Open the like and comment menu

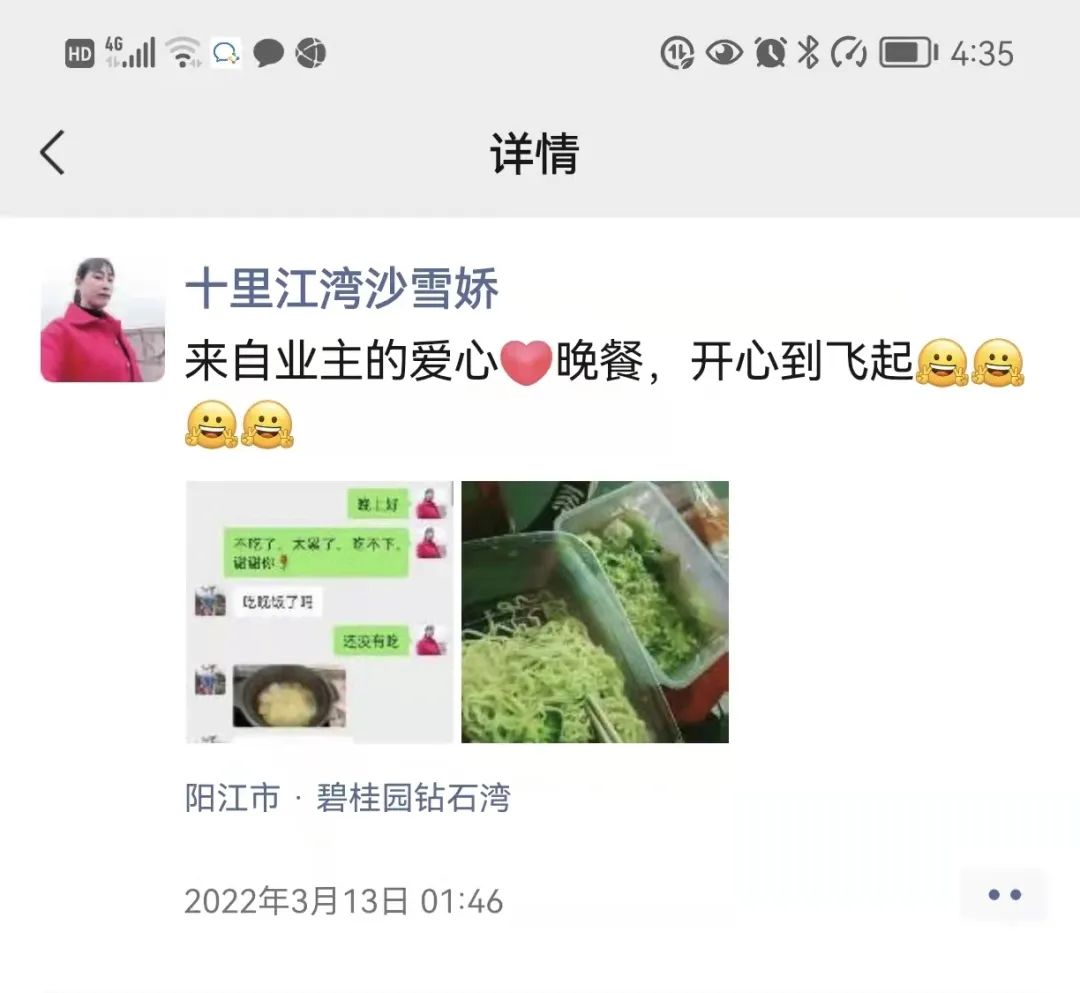1004,895
